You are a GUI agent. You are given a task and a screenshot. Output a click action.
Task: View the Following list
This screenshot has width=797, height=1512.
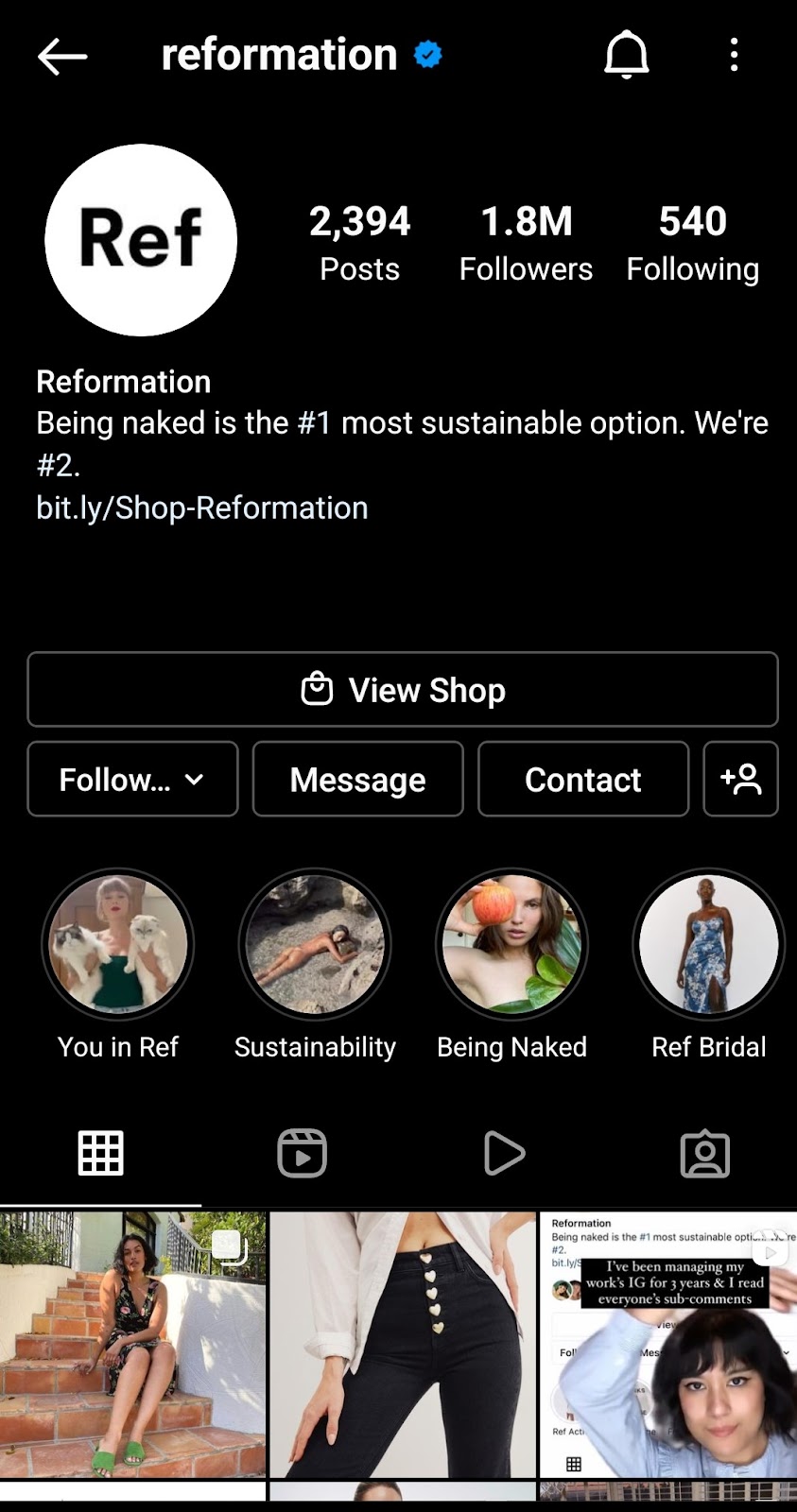692,244
